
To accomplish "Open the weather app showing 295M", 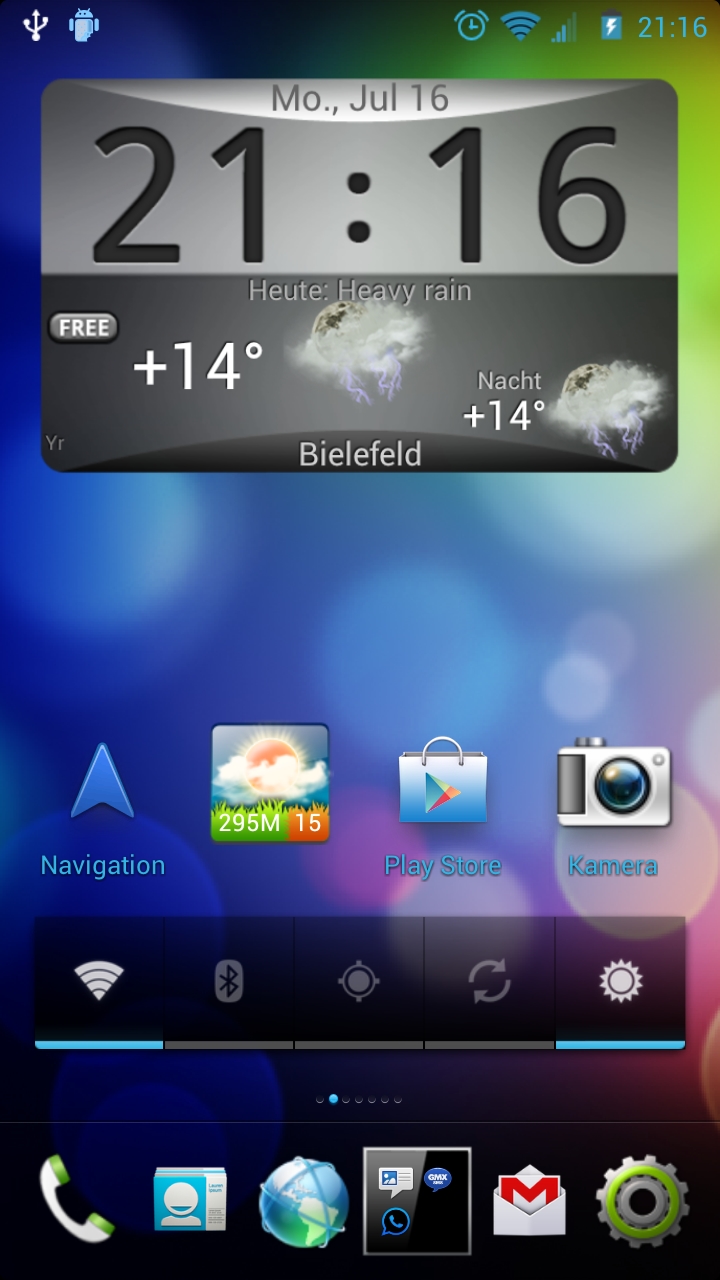I will click(x=270, y=783).
